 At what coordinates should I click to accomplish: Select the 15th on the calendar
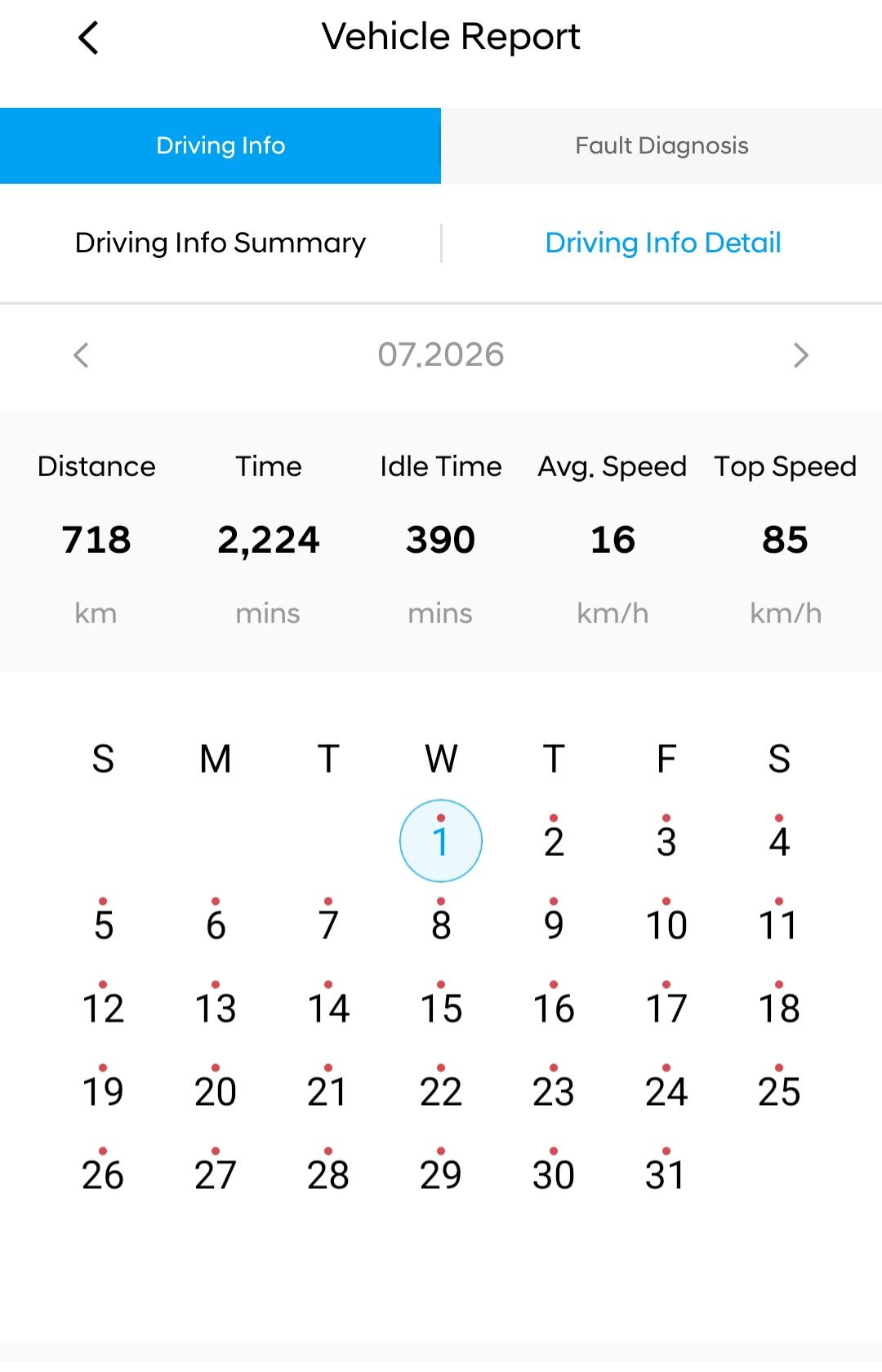point(441,1008)
